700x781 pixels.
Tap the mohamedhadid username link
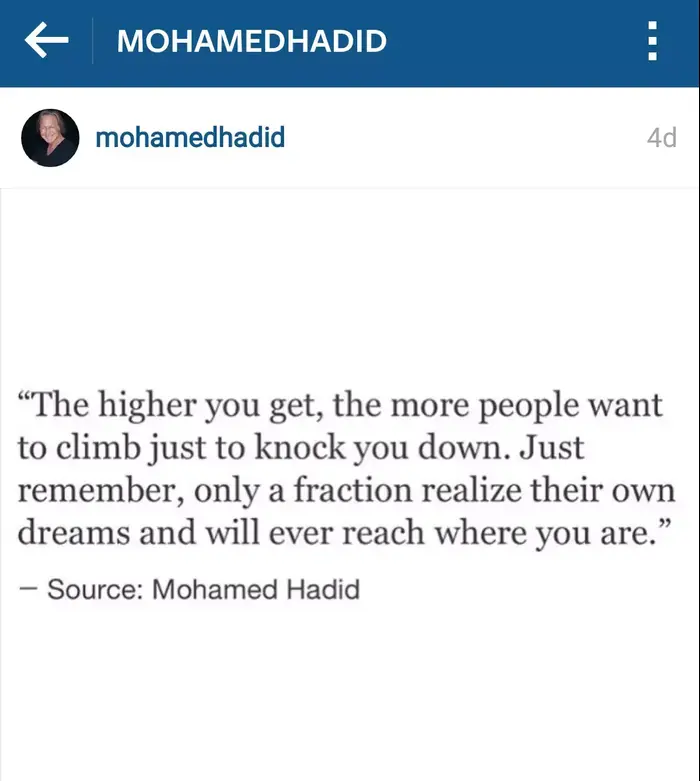pos(190,138)
